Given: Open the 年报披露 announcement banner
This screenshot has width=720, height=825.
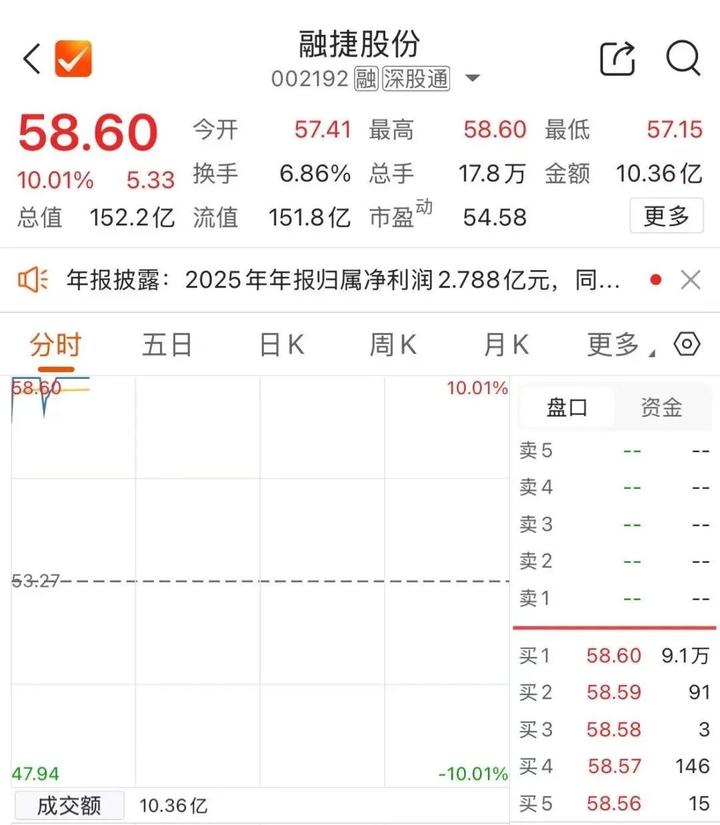Looking at the screenshot, I should (x=340, y=280).
